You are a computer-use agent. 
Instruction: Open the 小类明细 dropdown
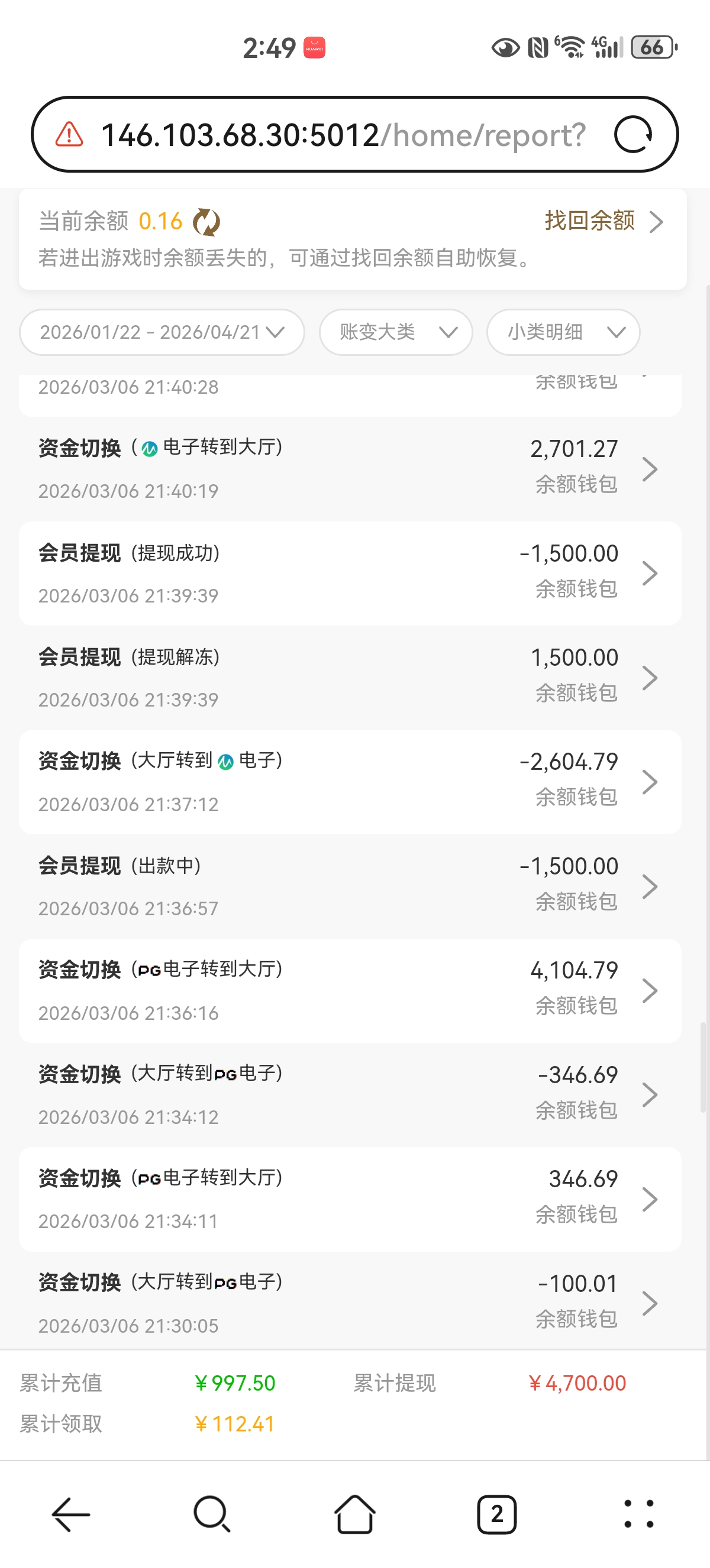pyautogui.click(x=563, y=332)
